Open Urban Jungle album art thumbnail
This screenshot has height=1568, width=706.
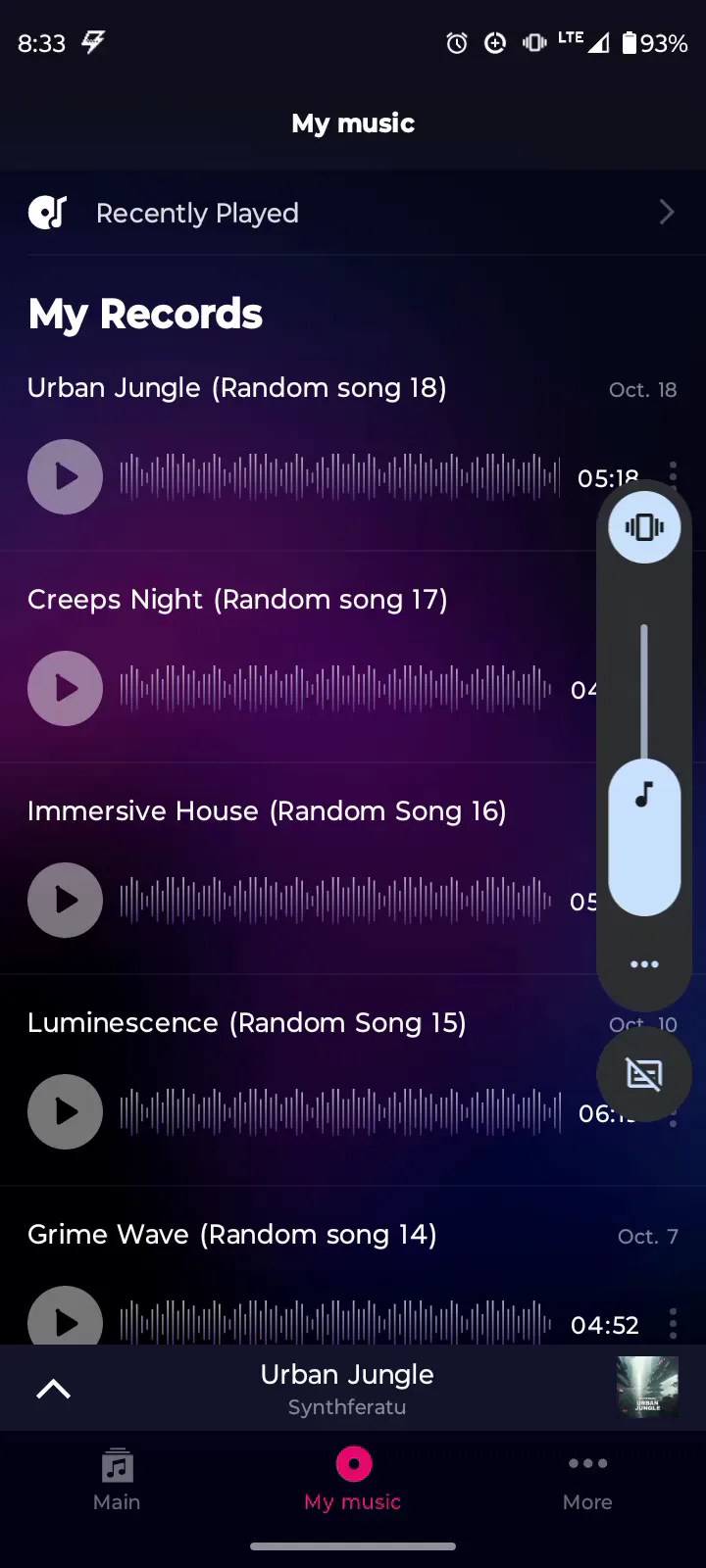pyautogui.click(x=647, y=1387)
